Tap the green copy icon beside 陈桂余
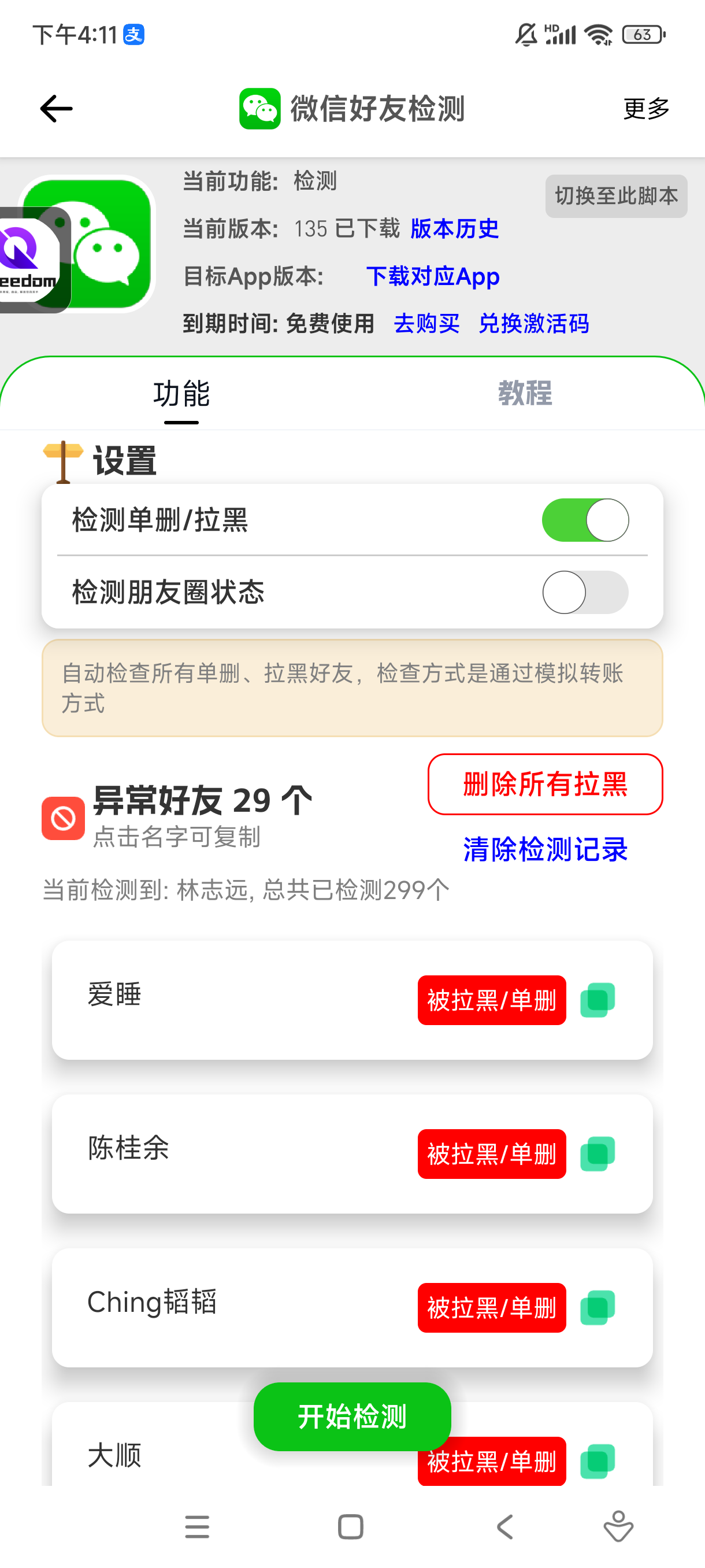705x1568 pixels. [x=598, y=1153]
